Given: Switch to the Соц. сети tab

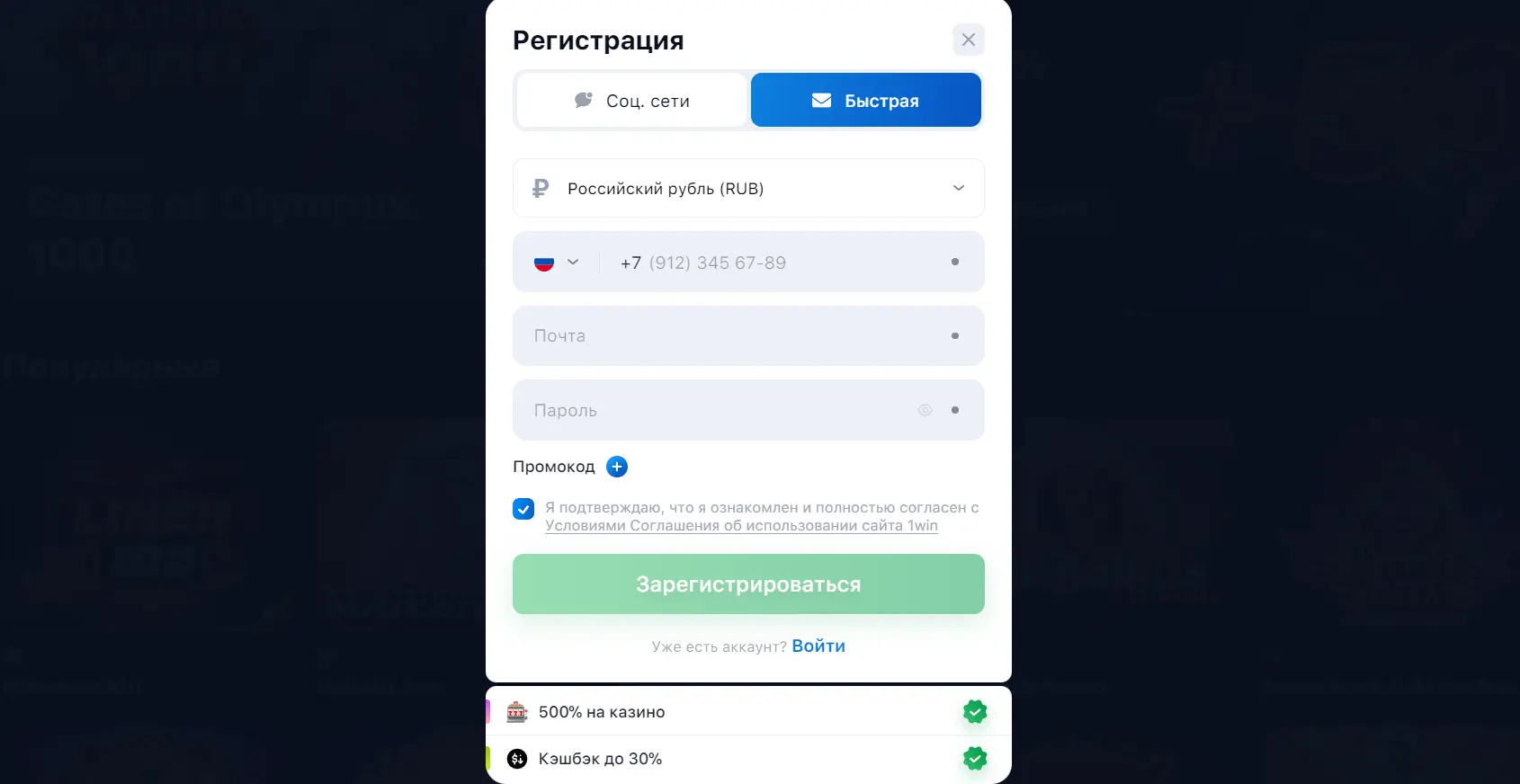Looking at the screenshot, I should tap(631, 101).
